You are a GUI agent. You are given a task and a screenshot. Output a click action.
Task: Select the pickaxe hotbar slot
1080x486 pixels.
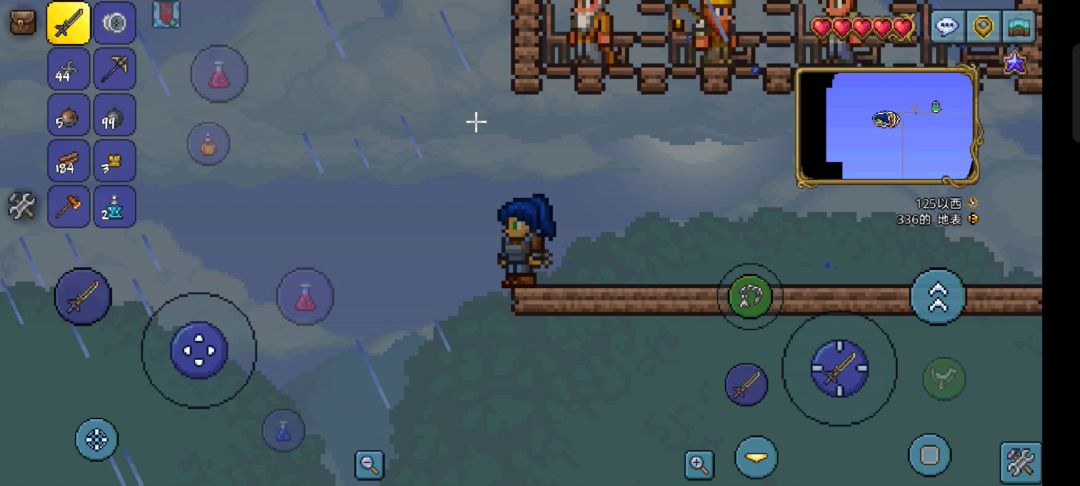[114, 69]
